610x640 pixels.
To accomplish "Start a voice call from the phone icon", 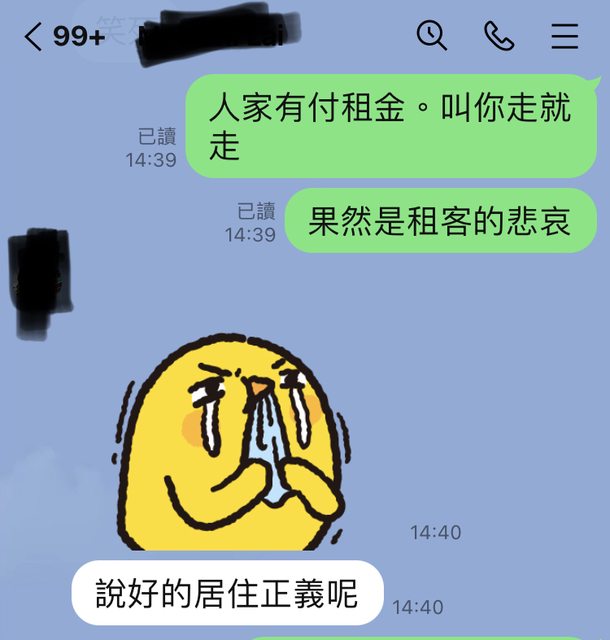I will pos(499,36).
